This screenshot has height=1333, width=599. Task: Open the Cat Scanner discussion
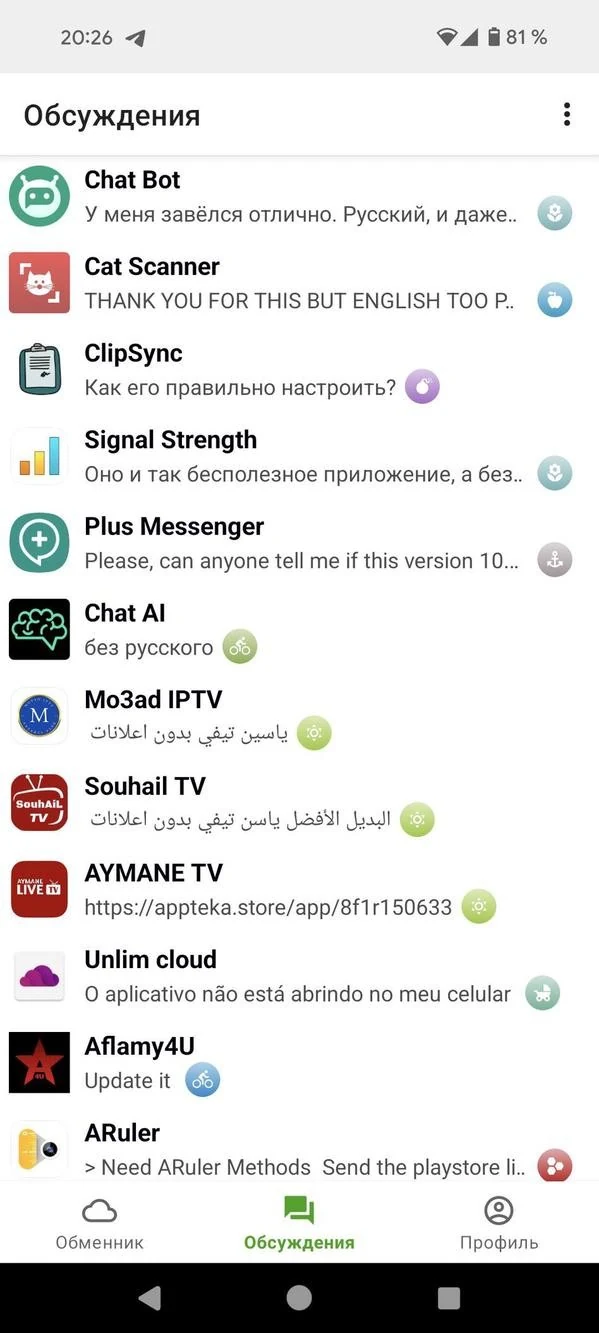point(299,283)
